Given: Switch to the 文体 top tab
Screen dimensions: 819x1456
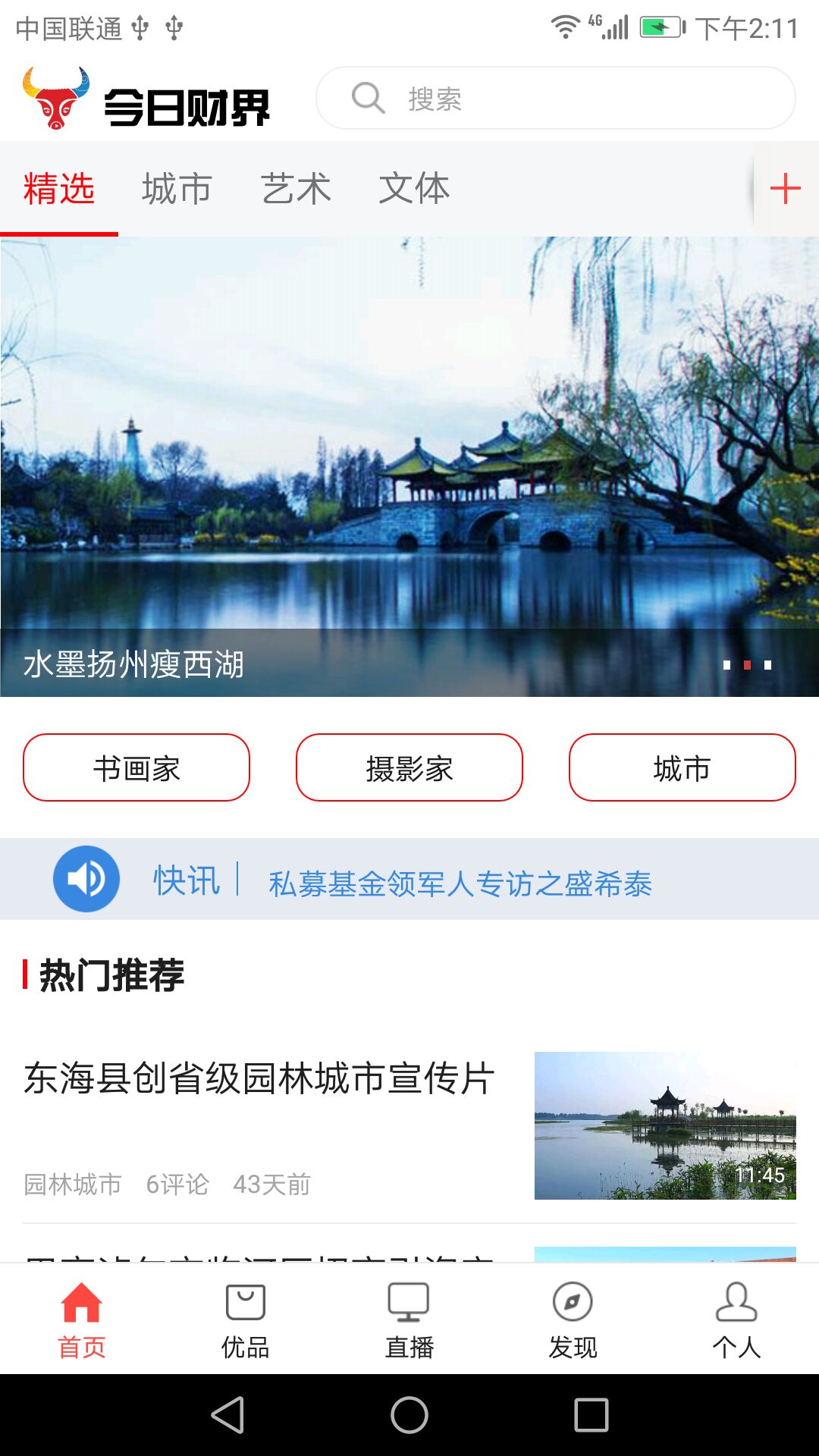Looking at the screenshot, I should (x=414, y=189).
